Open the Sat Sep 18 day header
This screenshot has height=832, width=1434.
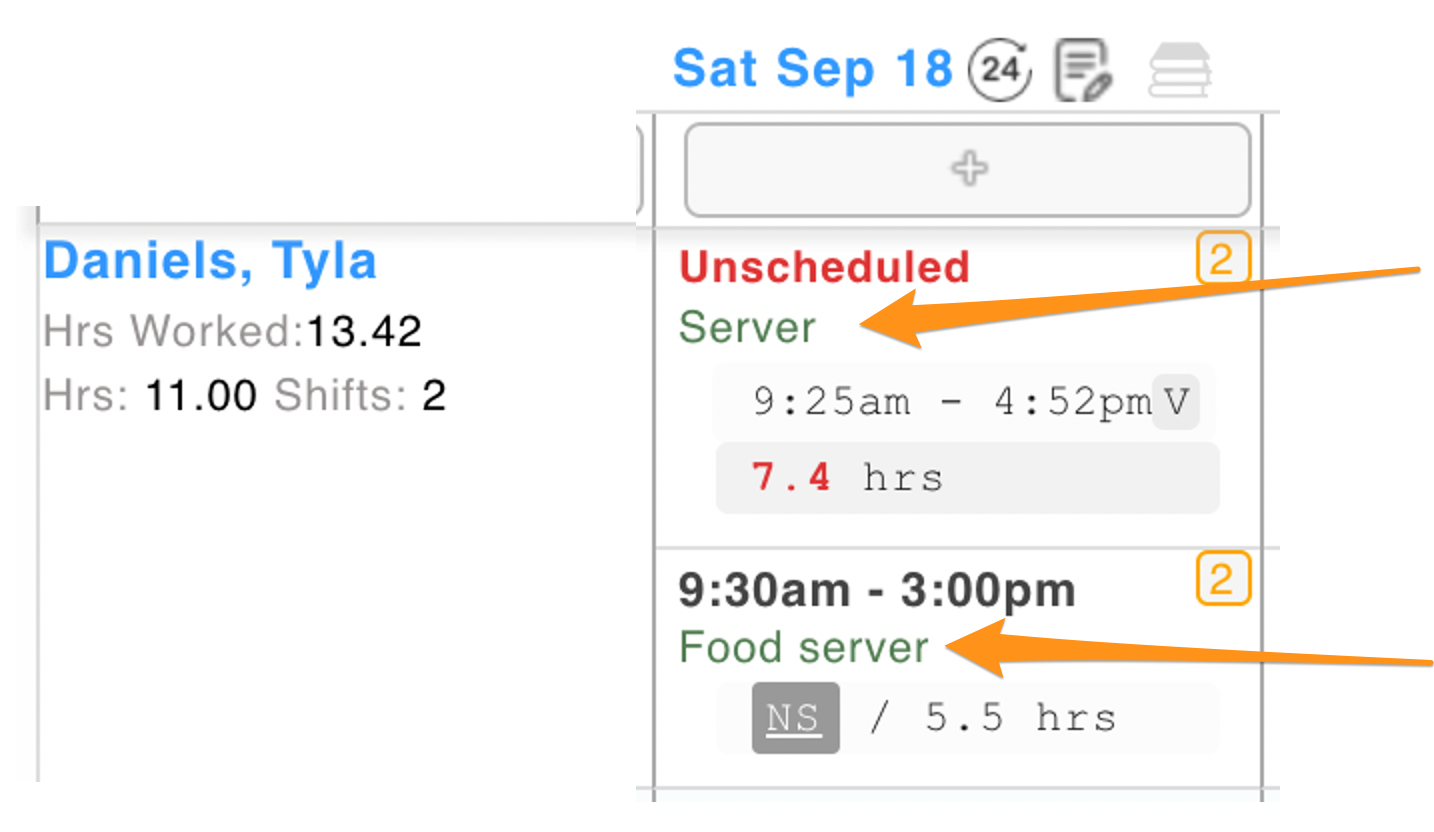pos(812,69)
